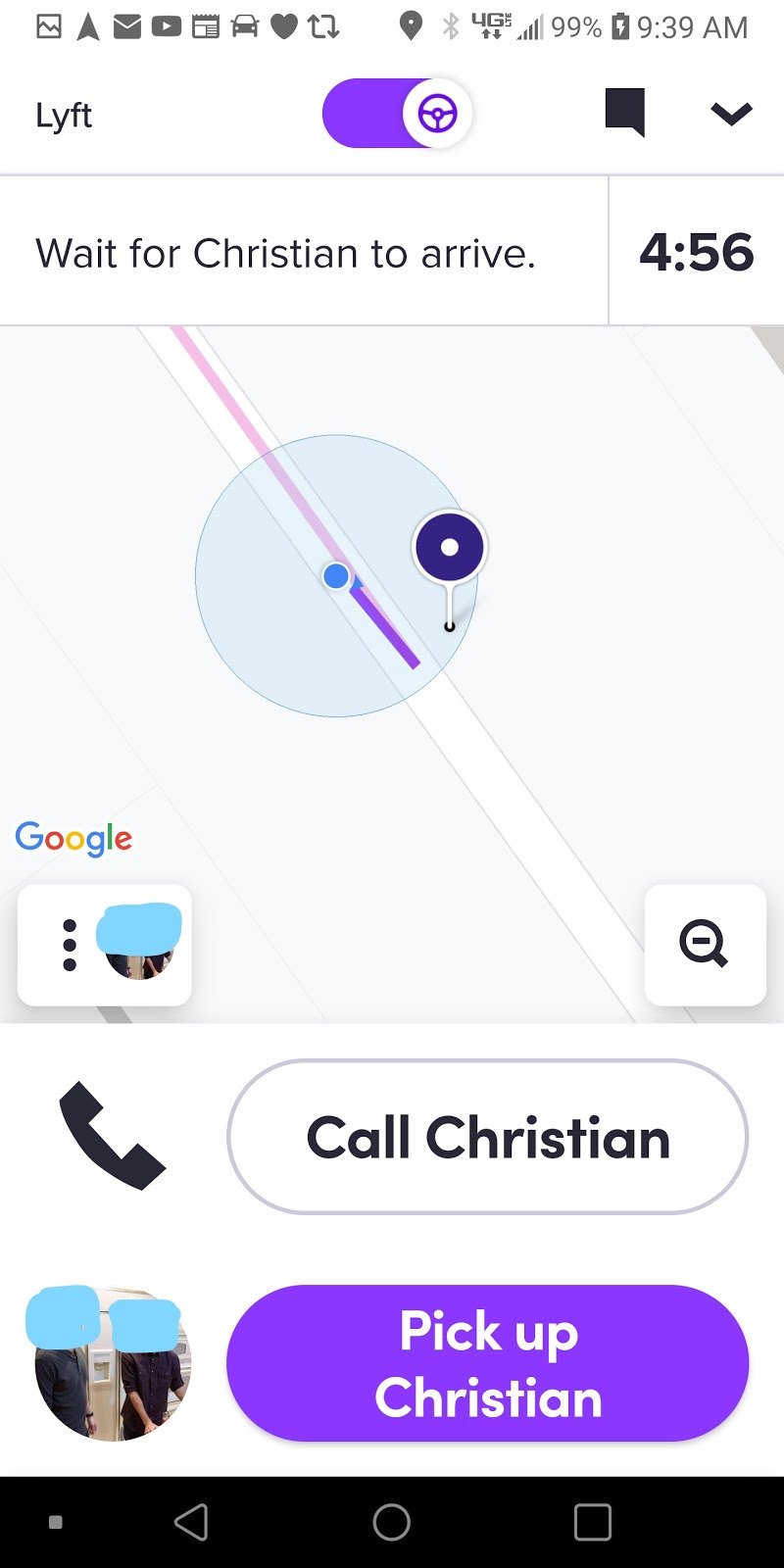Zoom out the map view
This screenshot has height=1568, width=784.
tap(705, 945)
